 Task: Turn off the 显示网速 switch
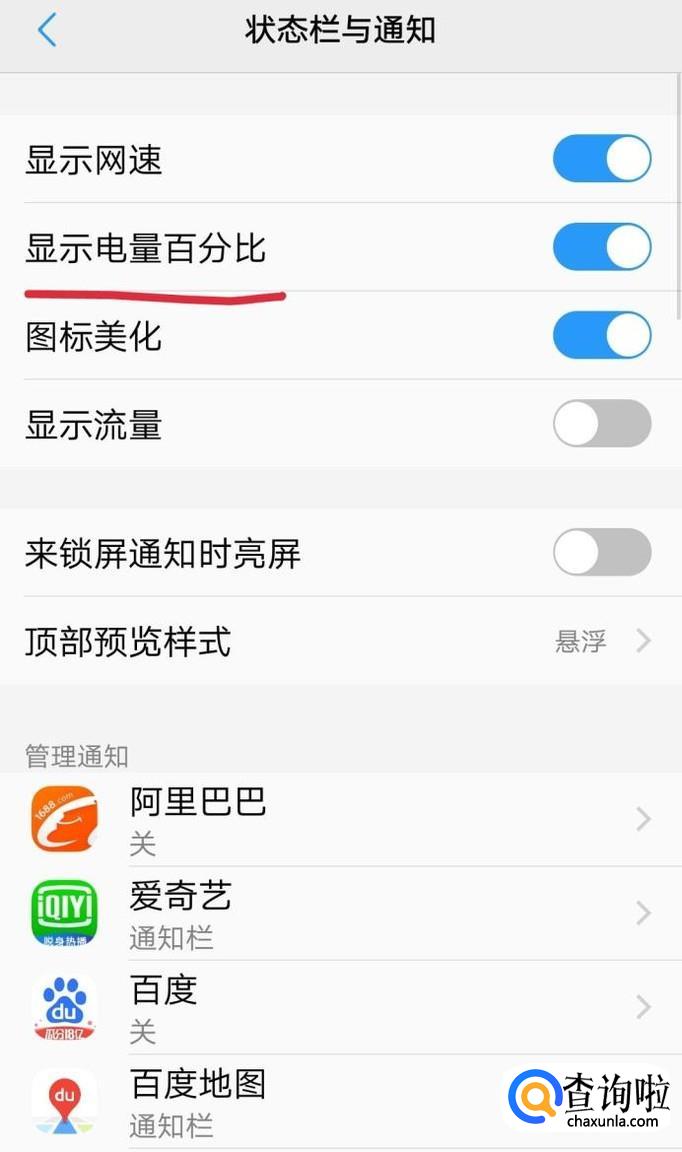[602, 160]
